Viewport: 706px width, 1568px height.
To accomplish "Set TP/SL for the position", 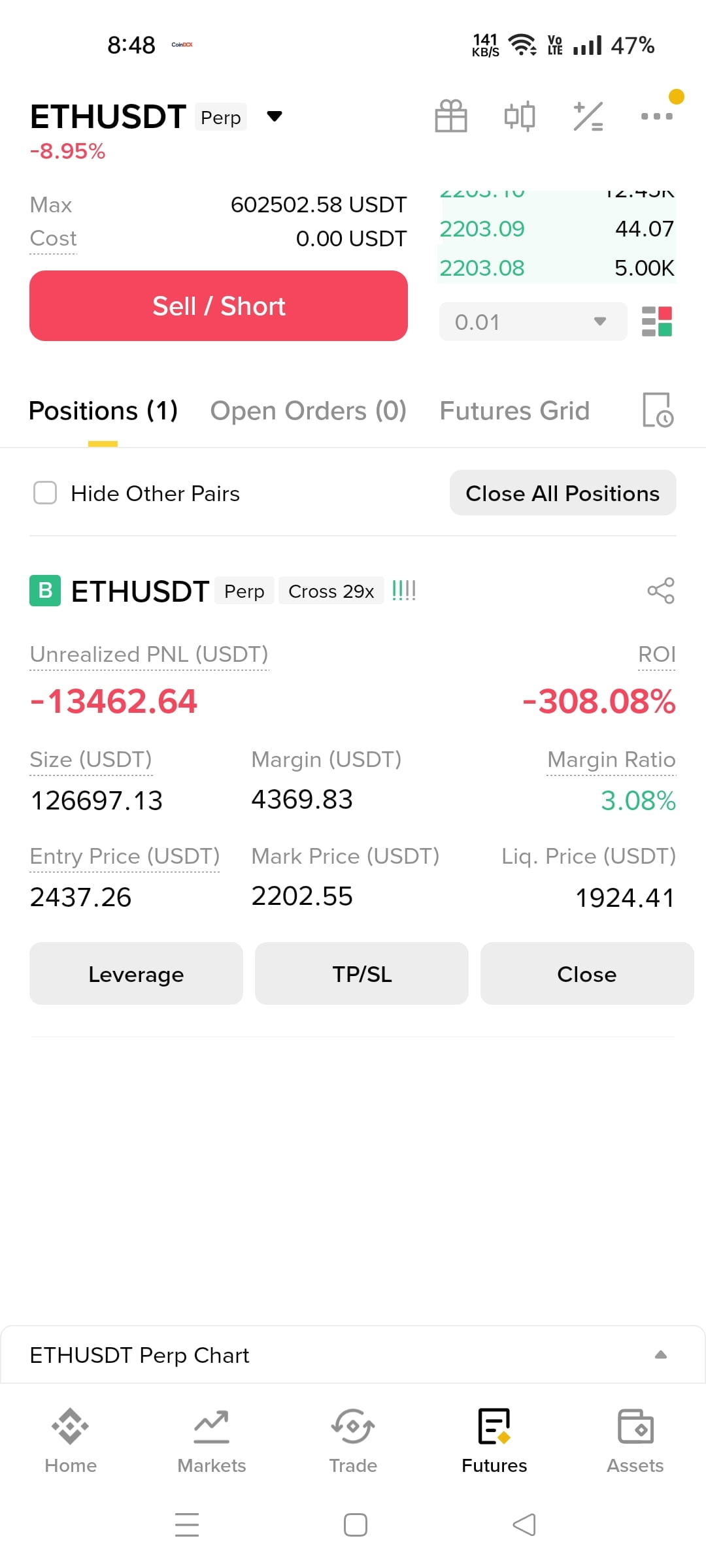I will 361,973.
